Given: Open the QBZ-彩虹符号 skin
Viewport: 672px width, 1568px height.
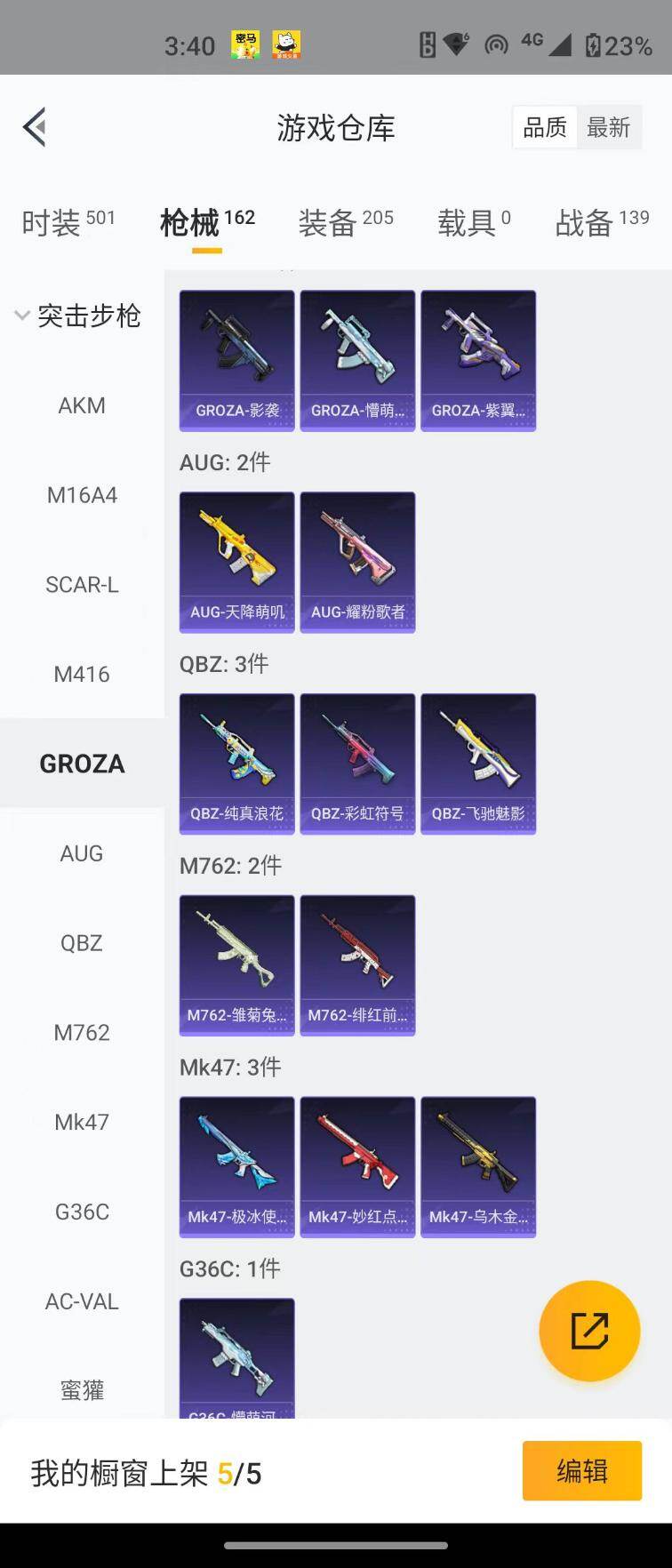Looking at the screenshot, I should coord(357,764).
